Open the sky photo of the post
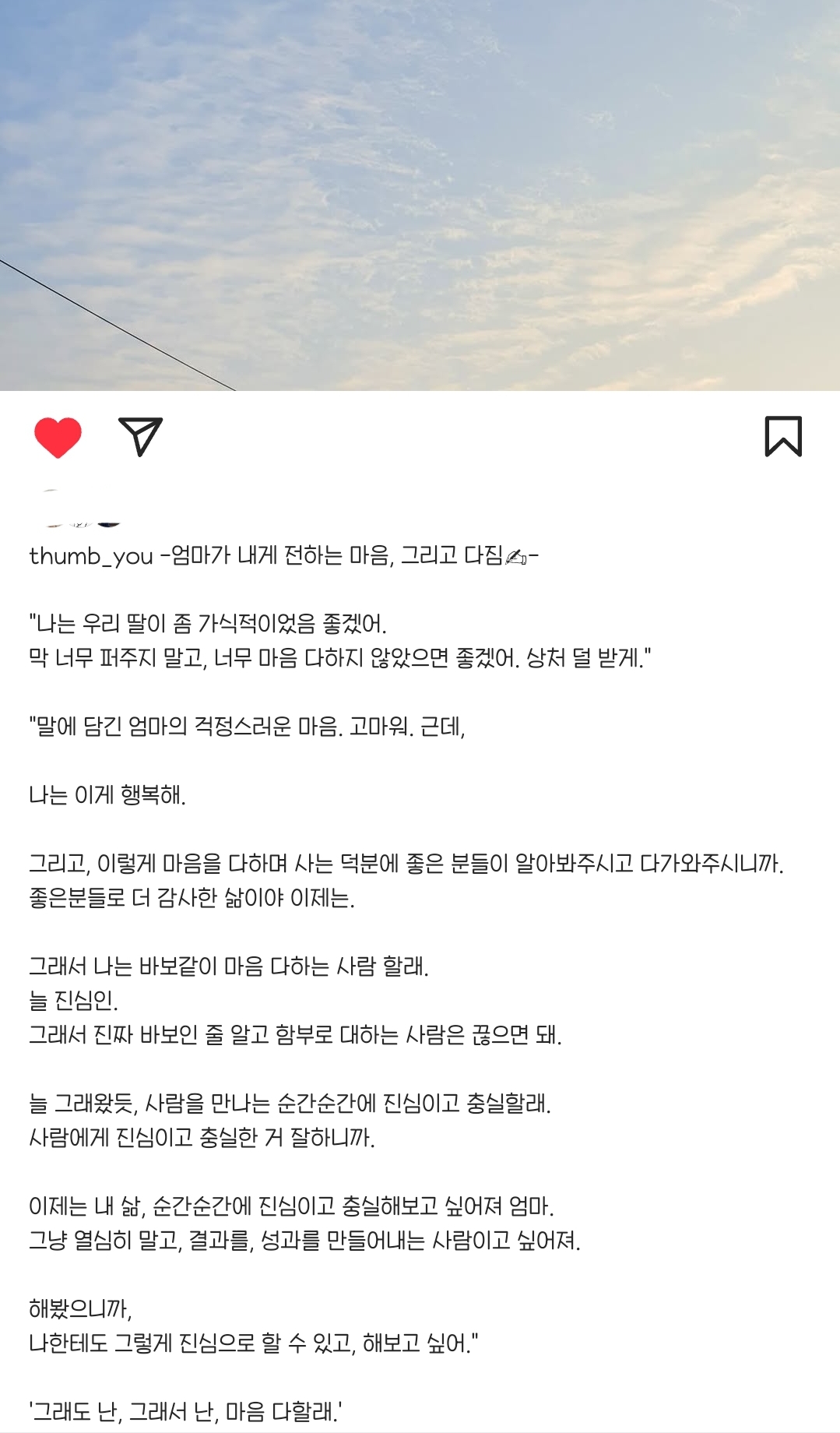This screenshot has height=1433, width=840. [x=420, y=195]
